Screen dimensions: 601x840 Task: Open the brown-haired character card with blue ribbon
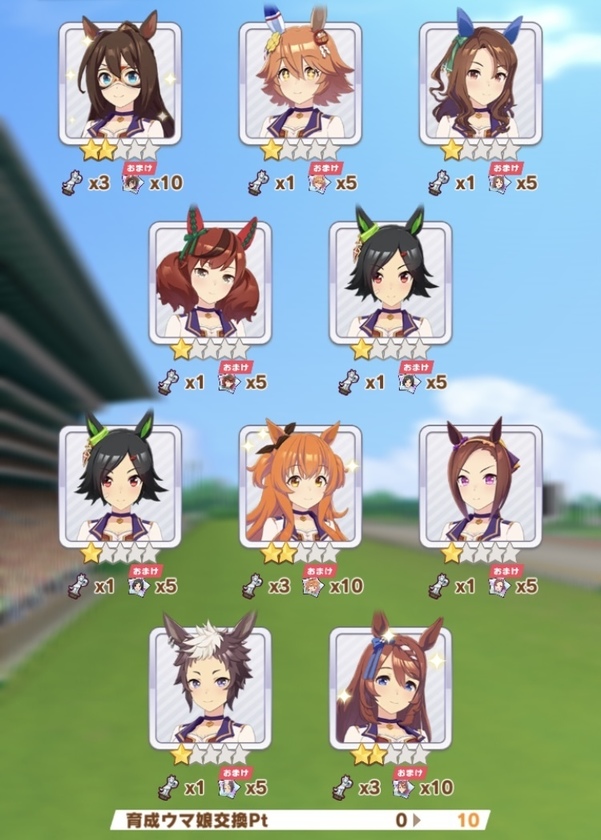tap(390, 688)
